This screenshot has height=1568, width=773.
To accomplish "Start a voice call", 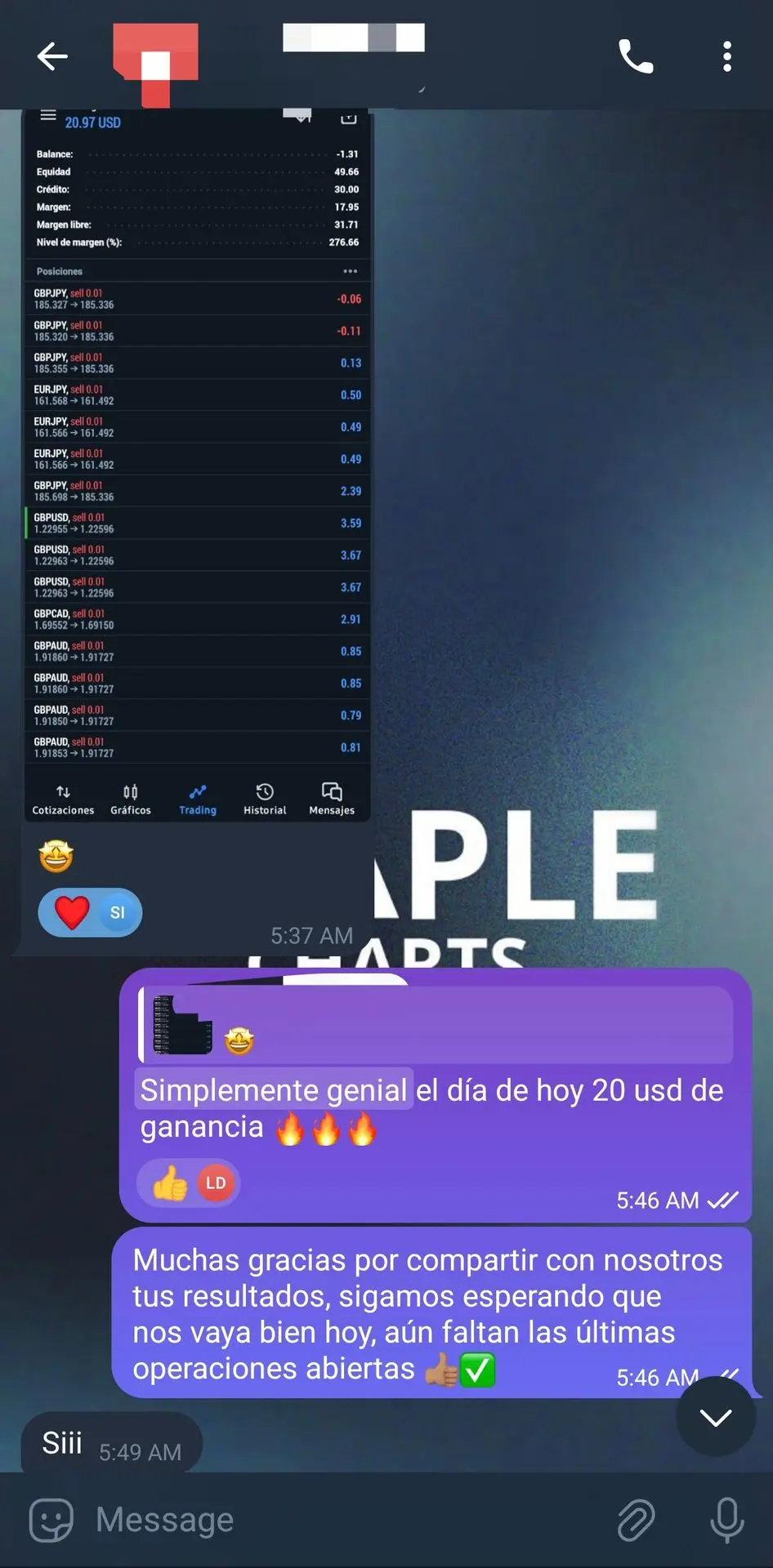I will click(636, 56).
